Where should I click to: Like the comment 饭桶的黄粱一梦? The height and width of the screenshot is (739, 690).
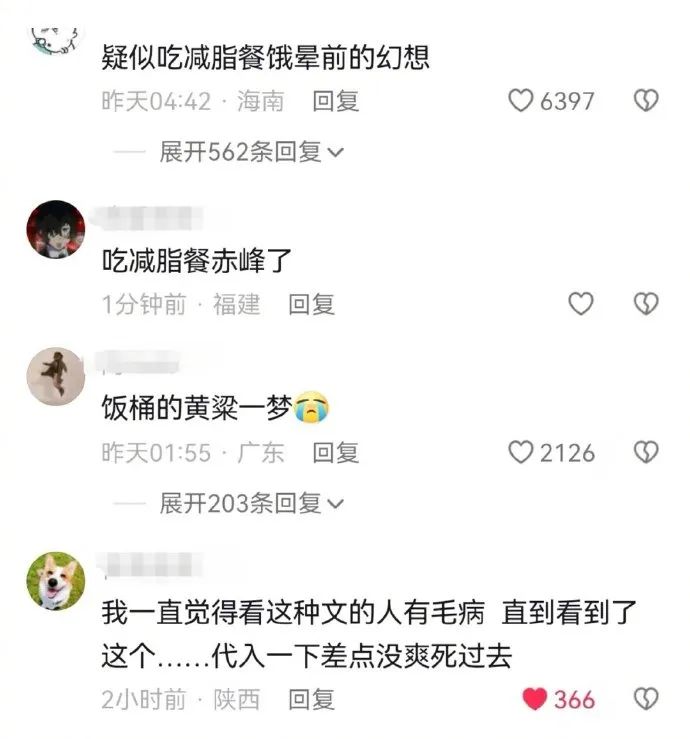point(521,453)
